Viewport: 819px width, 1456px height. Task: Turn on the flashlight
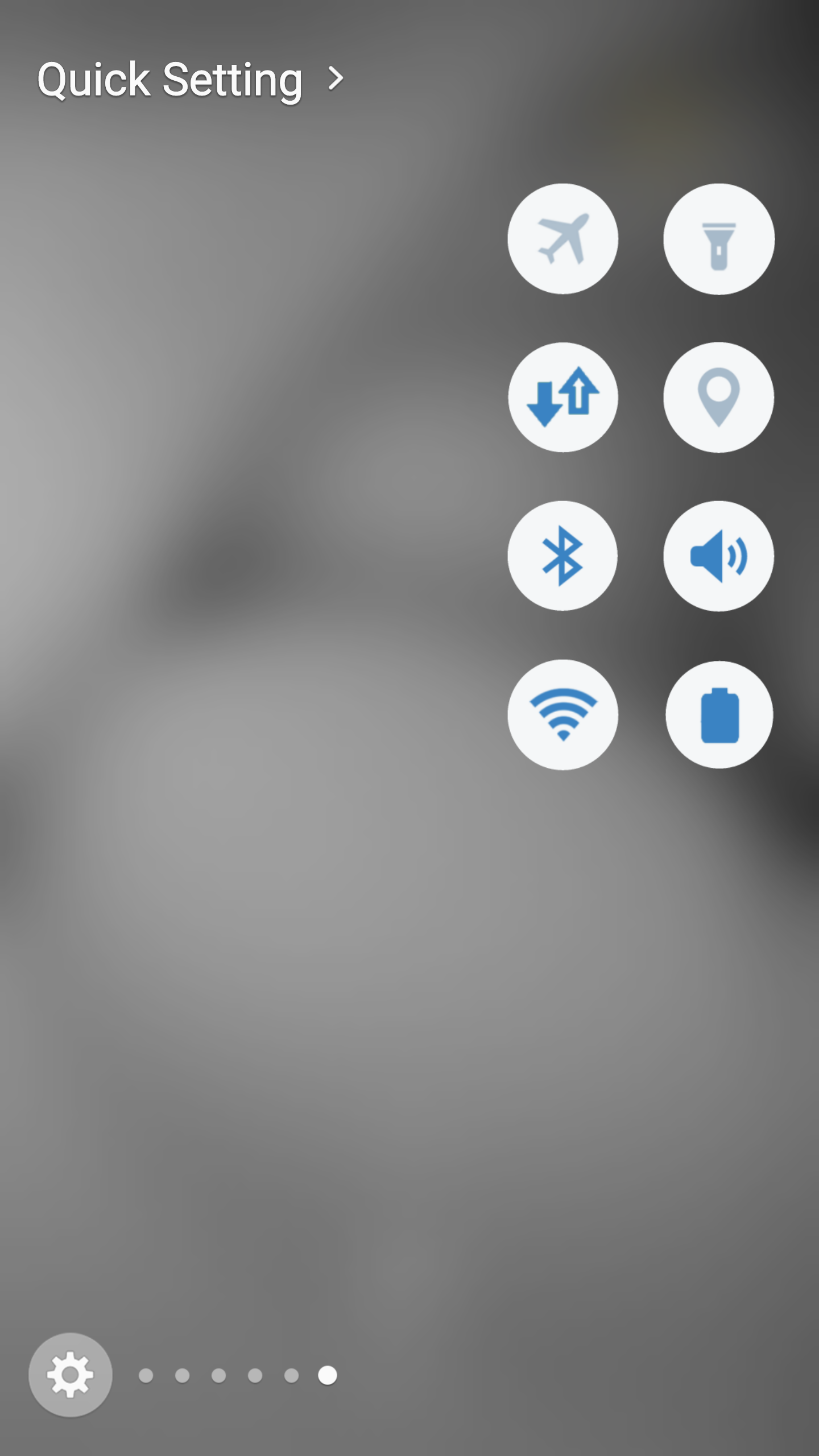pyautogui.click(x=718, y=239)
